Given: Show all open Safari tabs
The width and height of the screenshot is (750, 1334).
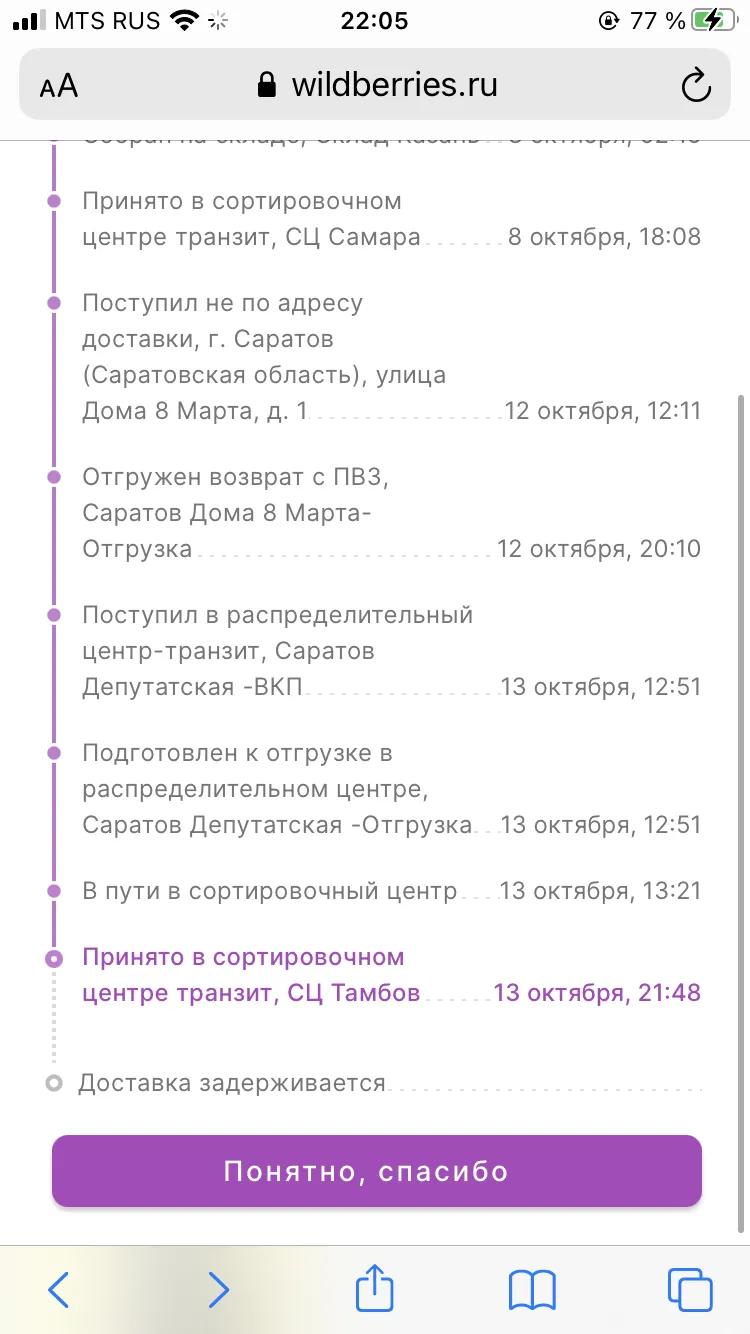Looking at the screenshot, I should click(x=690, y=1289).
